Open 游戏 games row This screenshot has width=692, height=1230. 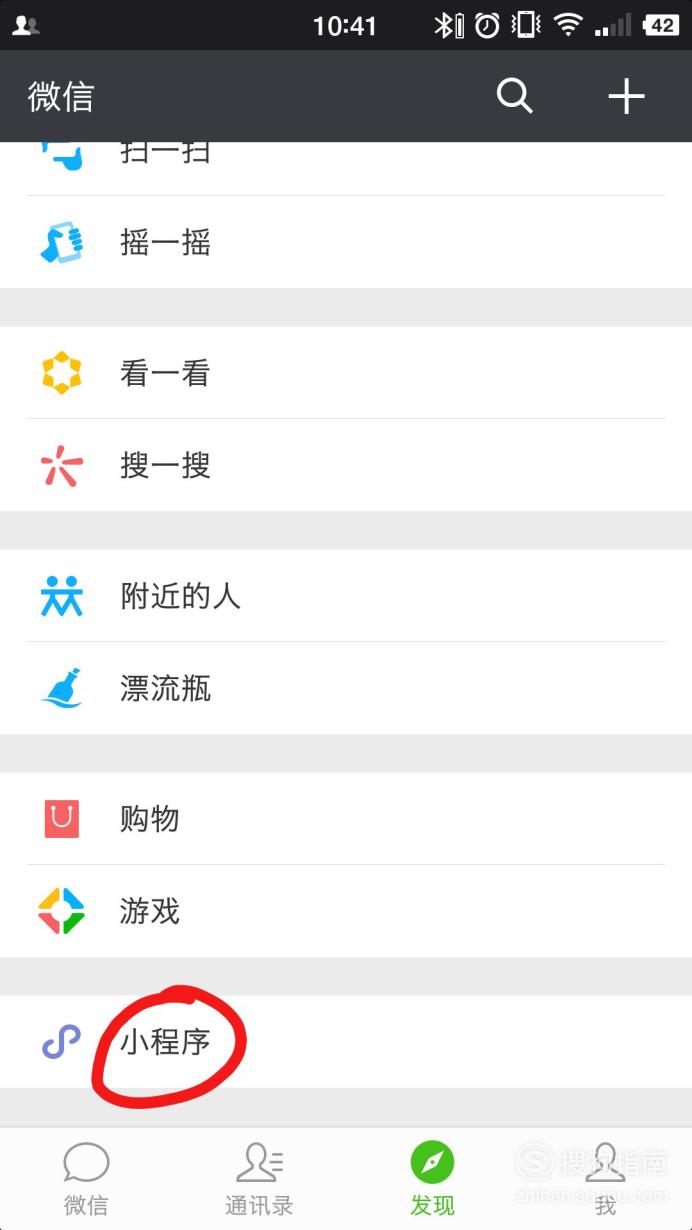[150, 912]
